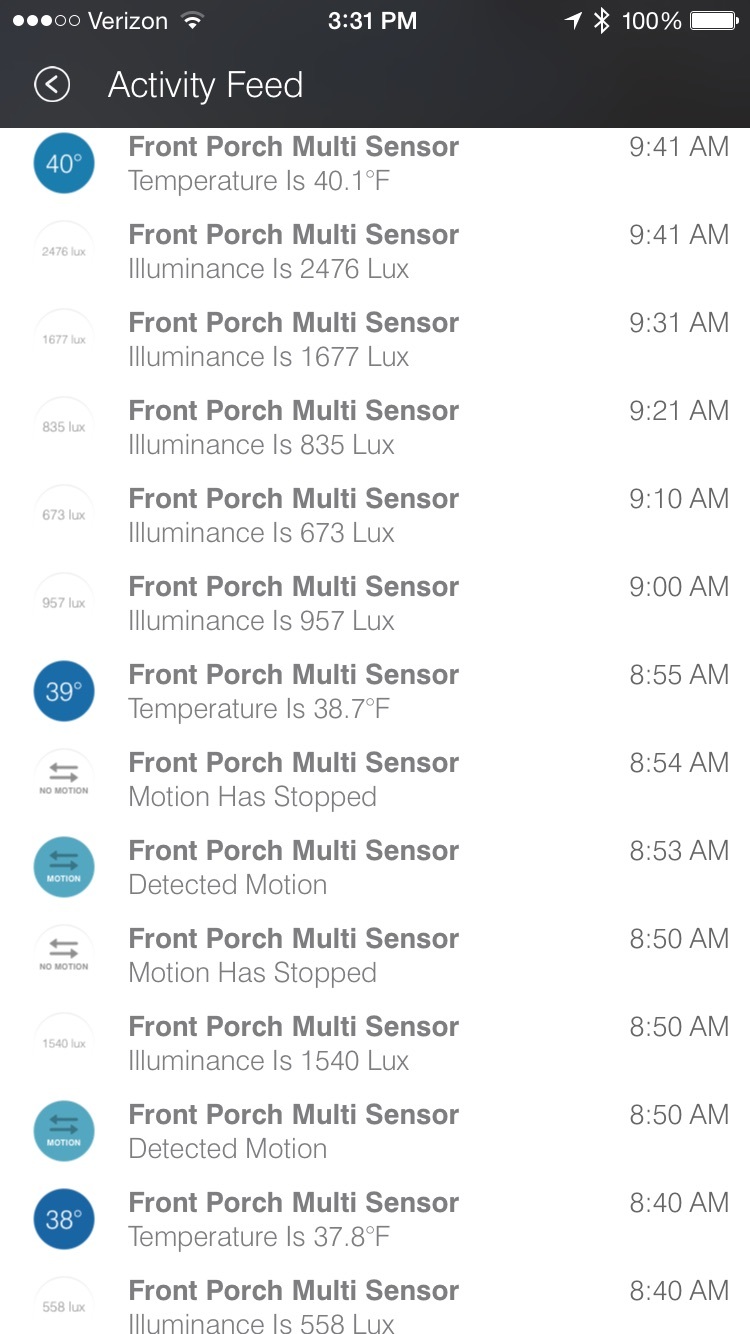The height and width of the screenshot is (1334, 750).
Task: Open the 8:54 AM Motion Has Stopped event
Action: (375, 779)
